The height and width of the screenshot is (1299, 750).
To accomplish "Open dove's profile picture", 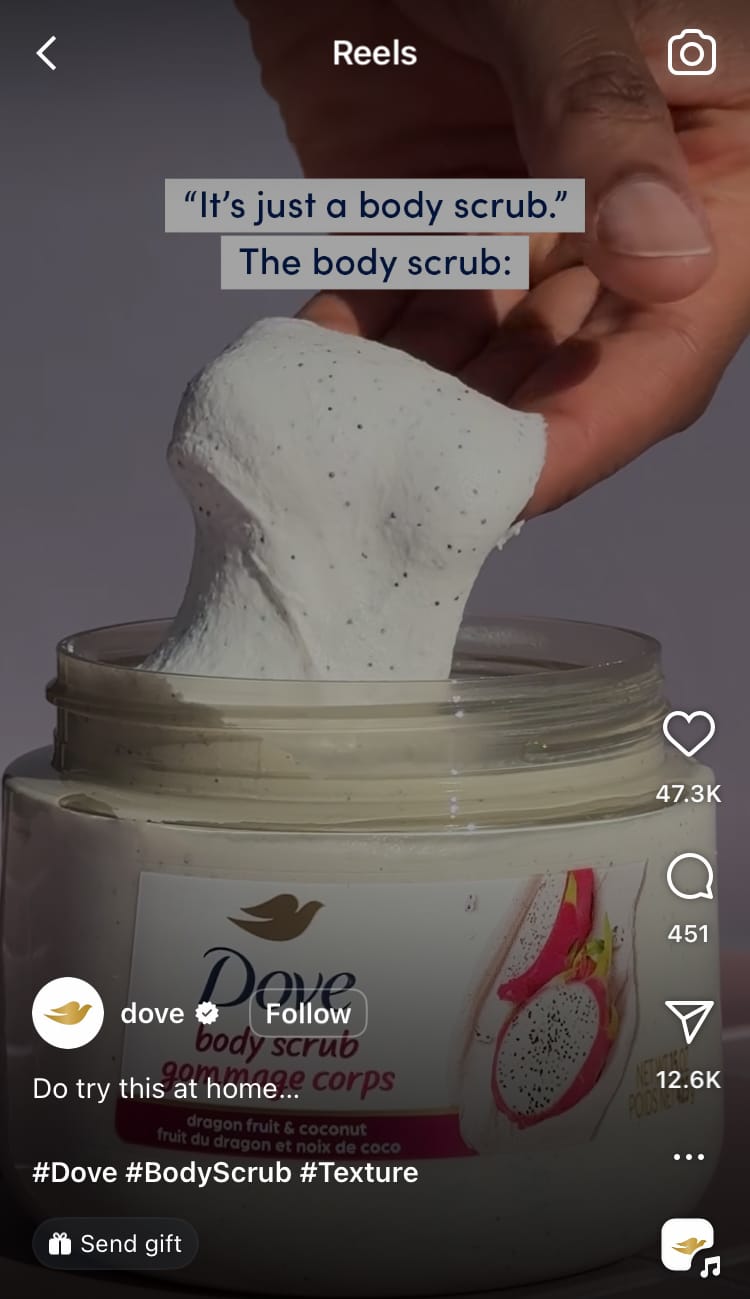I will pyautogui.click(x=68, y=1013).
